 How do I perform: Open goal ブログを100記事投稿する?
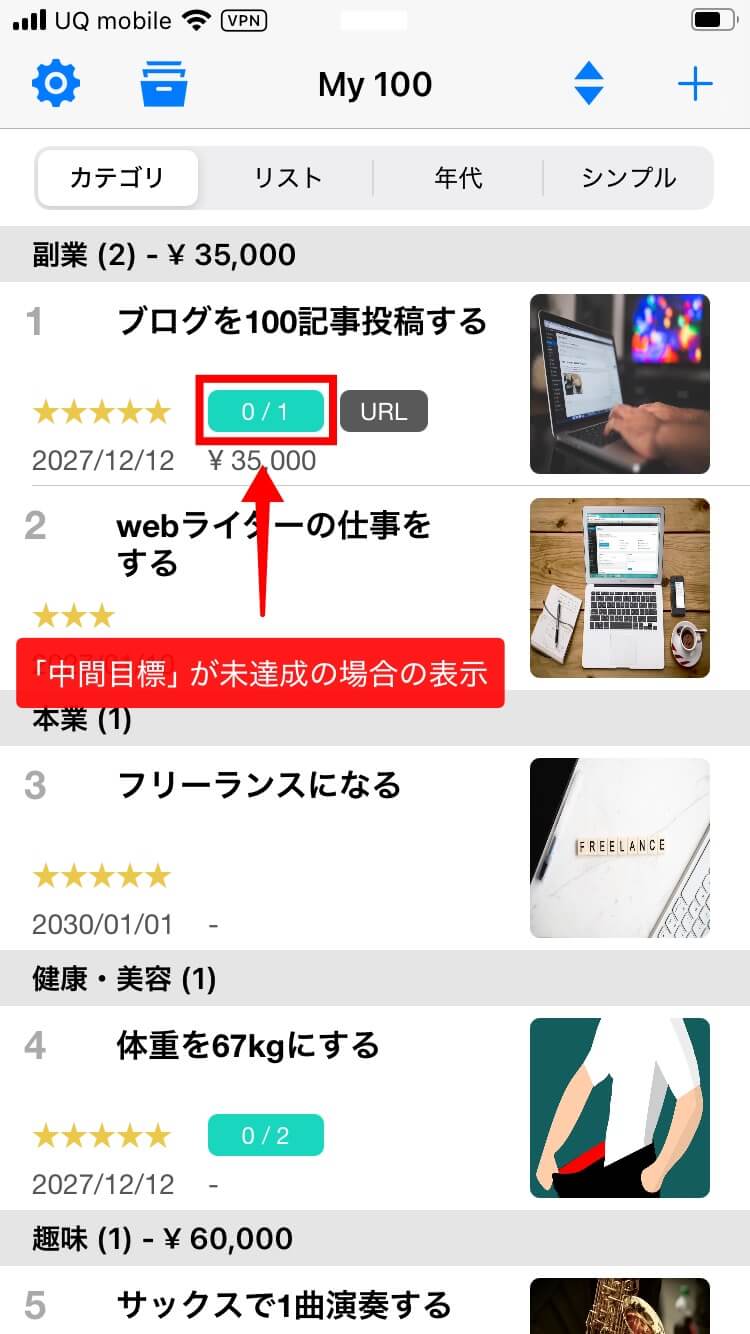[x=302, y=322]
